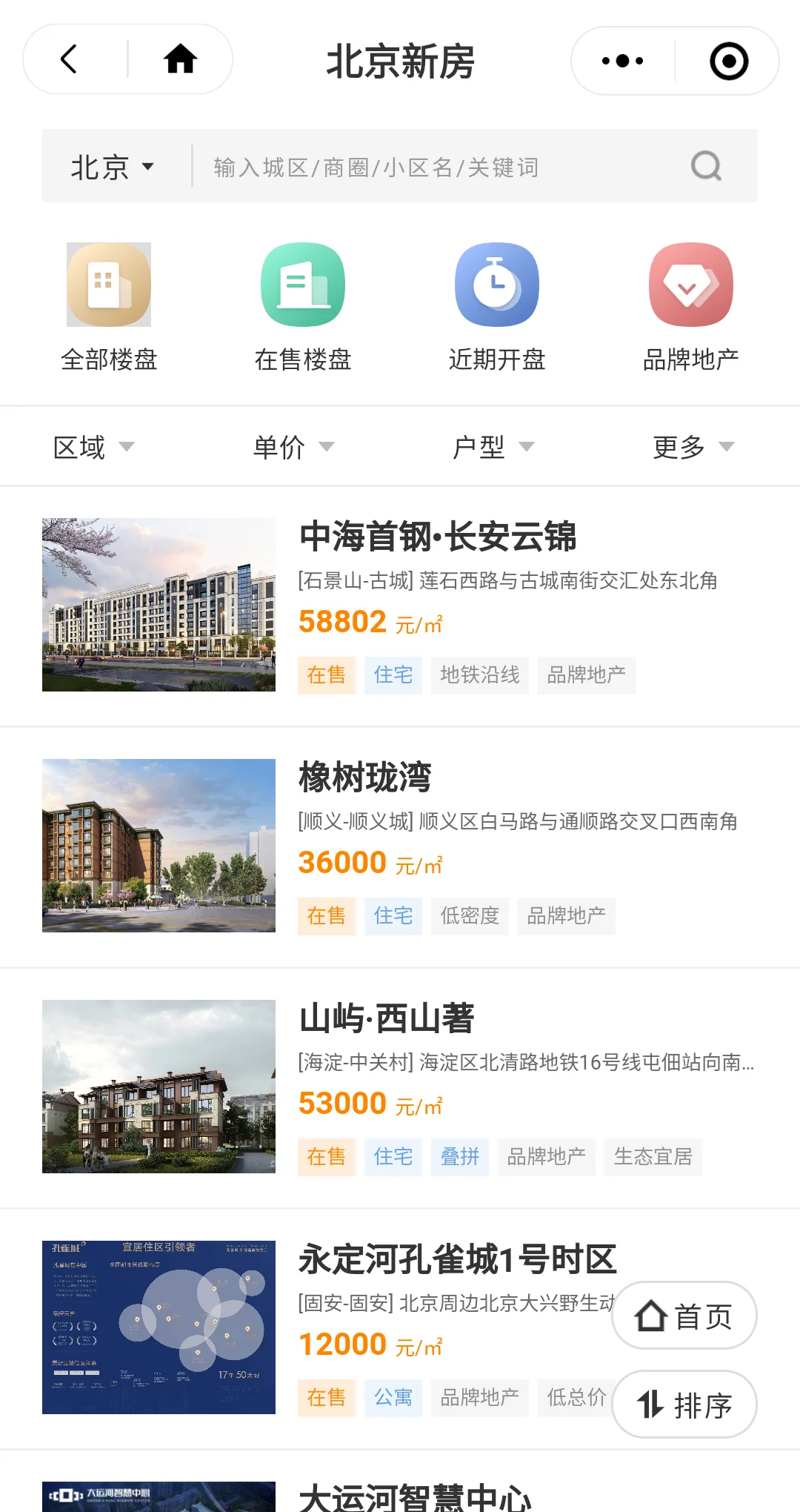Expand the 区域 filter

pyautogui.click(x=93, y=447)
